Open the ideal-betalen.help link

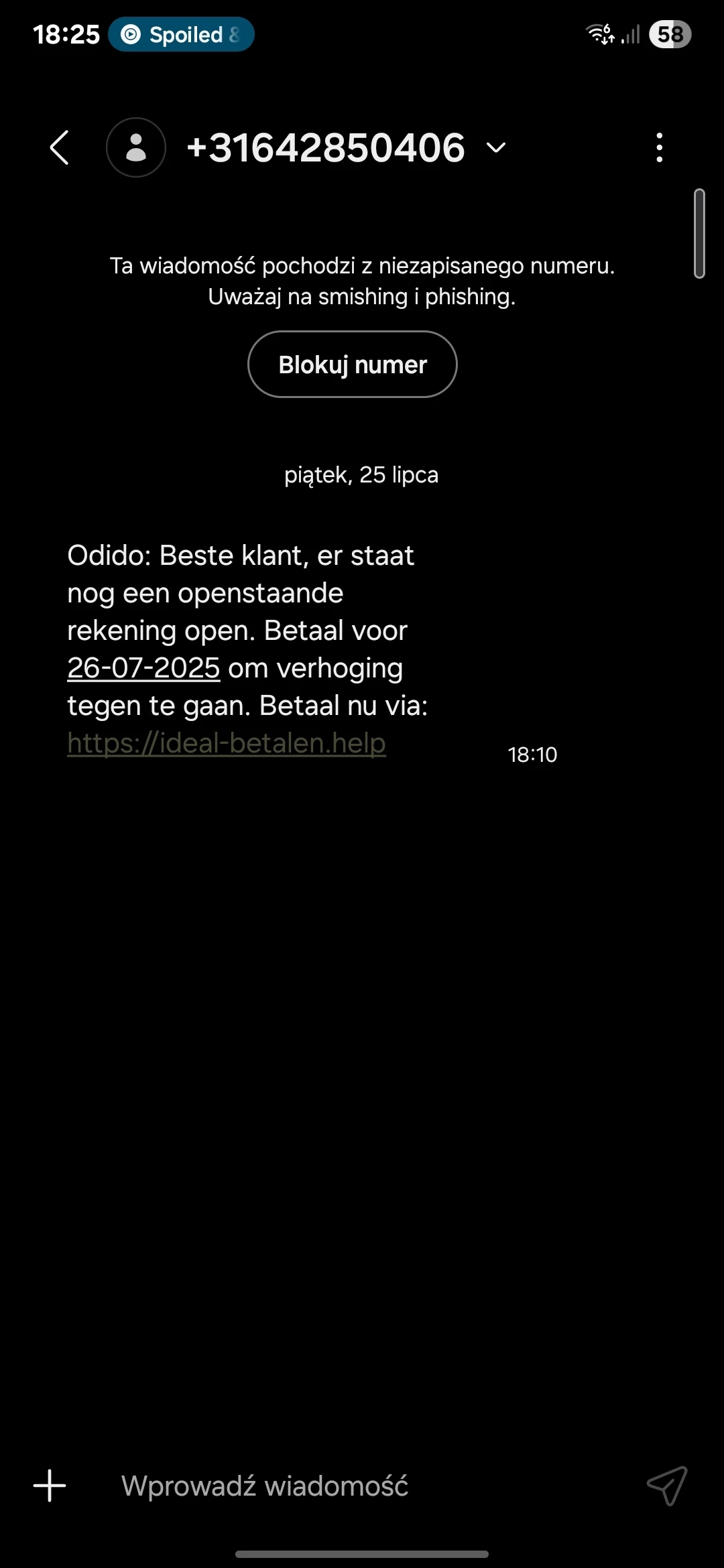click(x=227, y=743)
